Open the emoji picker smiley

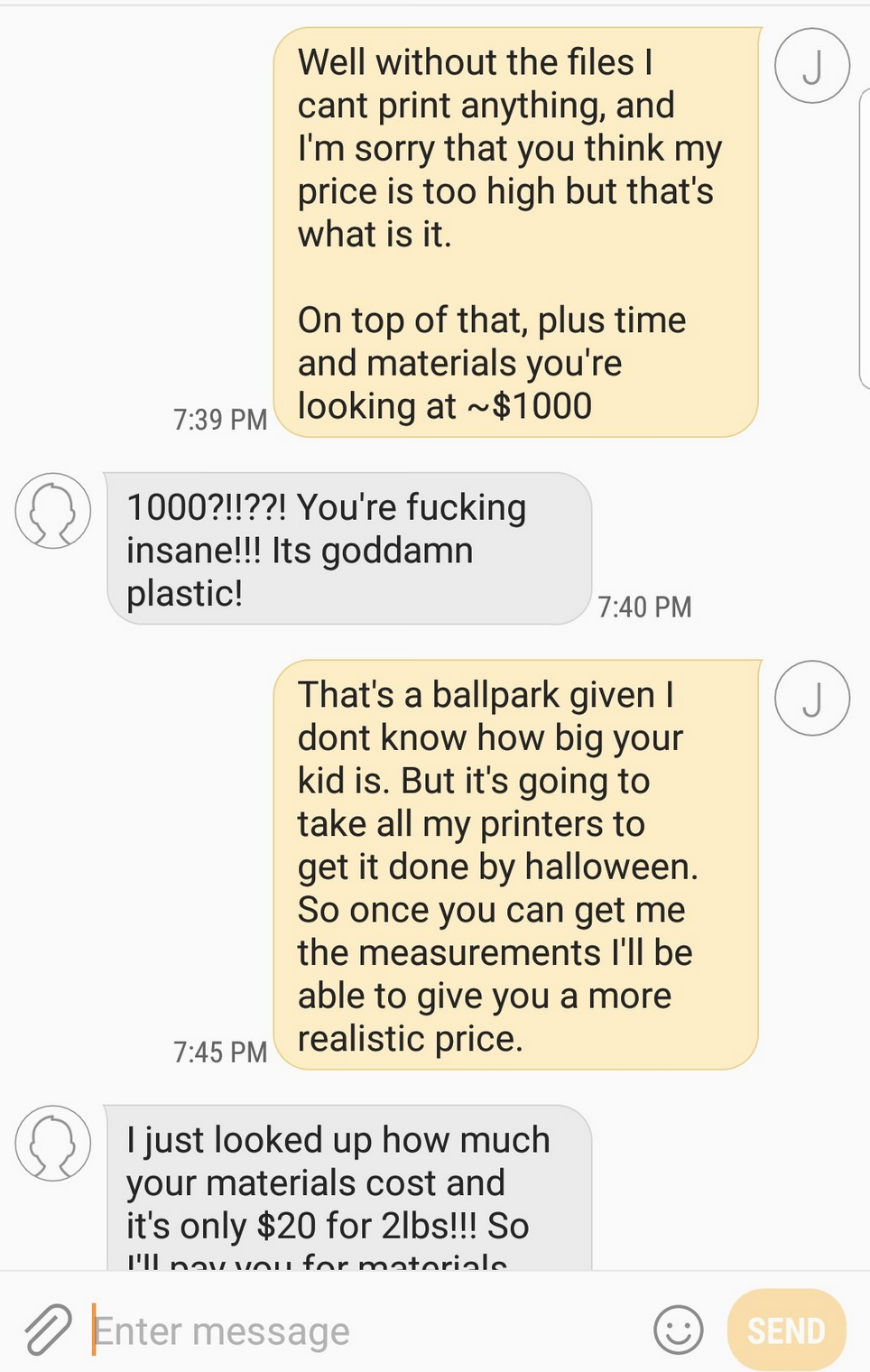click(x=678, y=1330)
